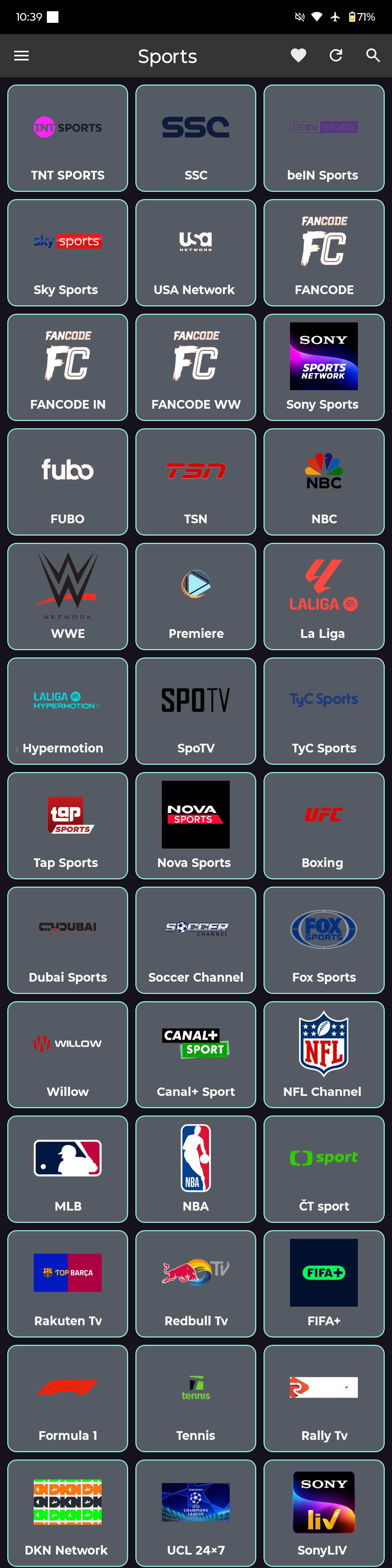Screen dimensions: 392x1568
Task: Choose the Sky Sports tile
Action: click(68, 253)
